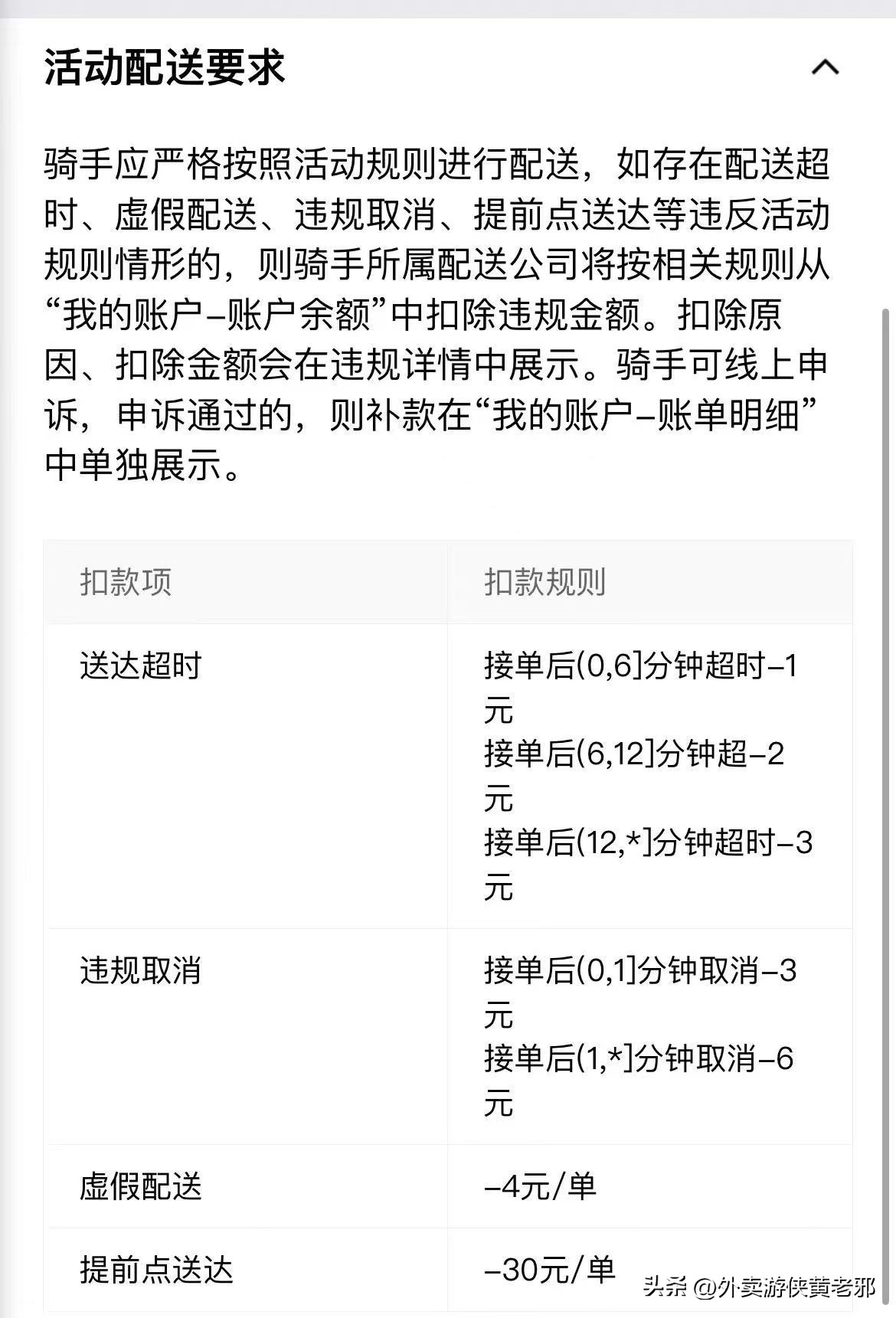
Task: Select the 扣款规则 column header
Action: tap(545, 584)
